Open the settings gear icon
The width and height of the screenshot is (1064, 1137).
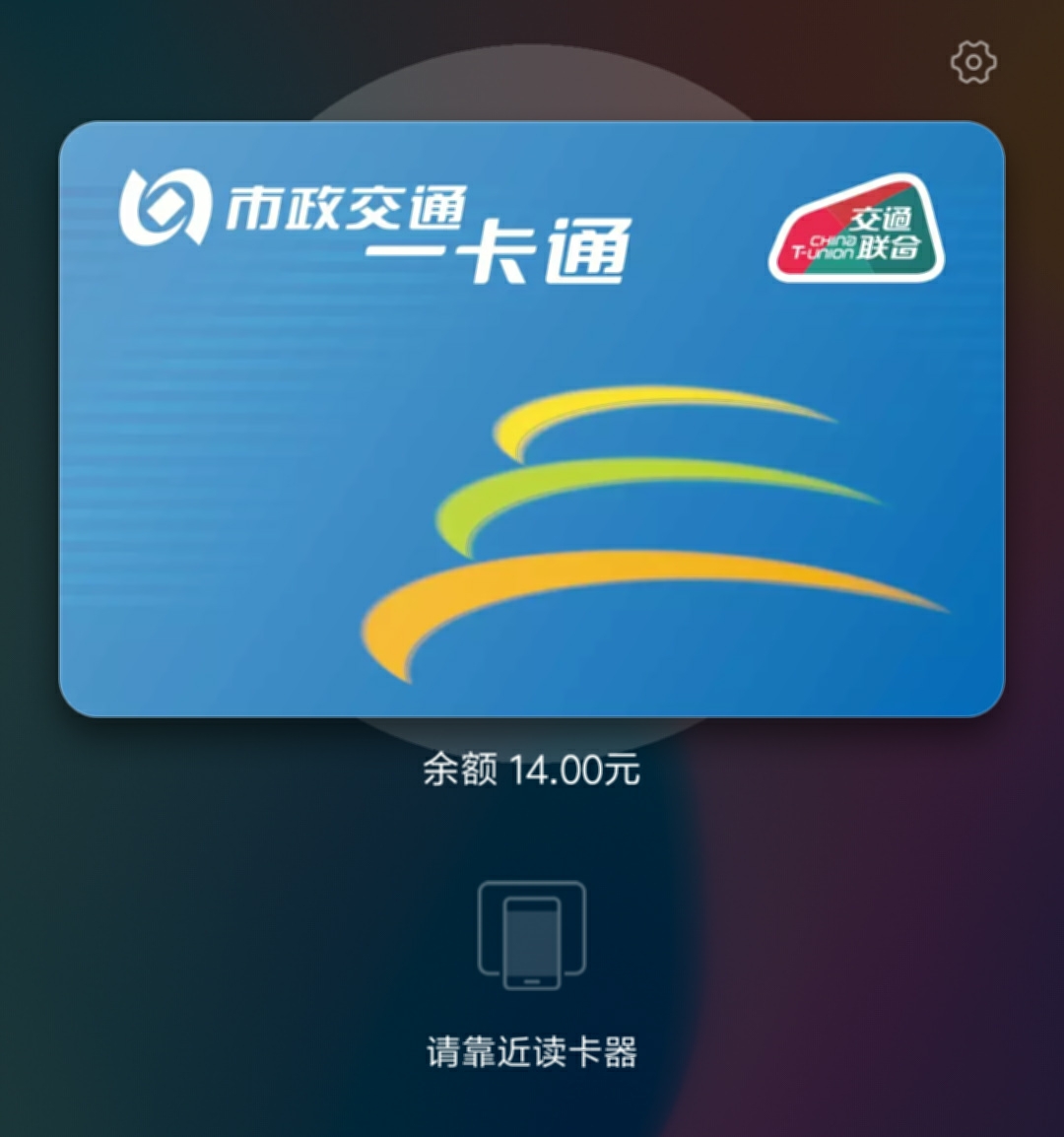click(x=973, y=63)
